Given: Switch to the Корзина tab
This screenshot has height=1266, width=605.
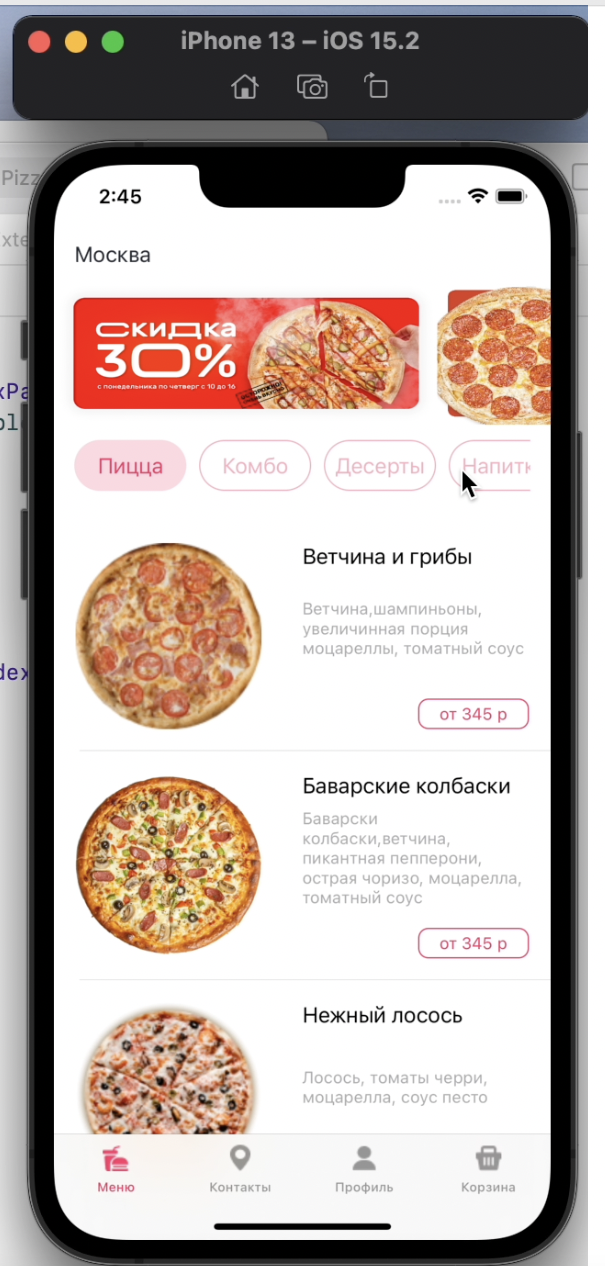Looking at the screenshot, I should 488,1169.
